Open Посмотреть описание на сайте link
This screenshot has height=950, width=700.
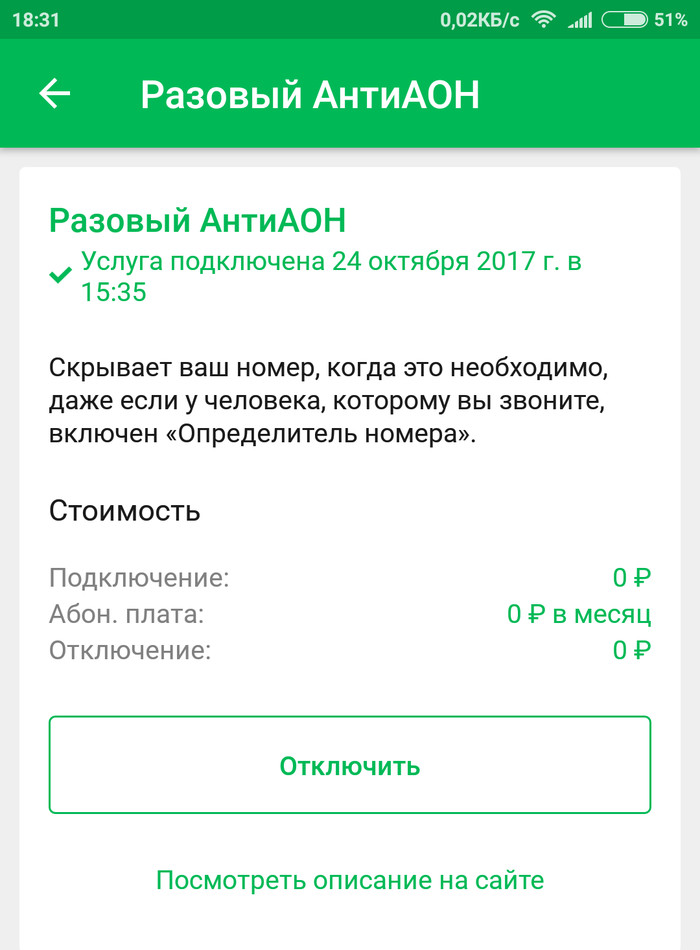coord(350,880)
